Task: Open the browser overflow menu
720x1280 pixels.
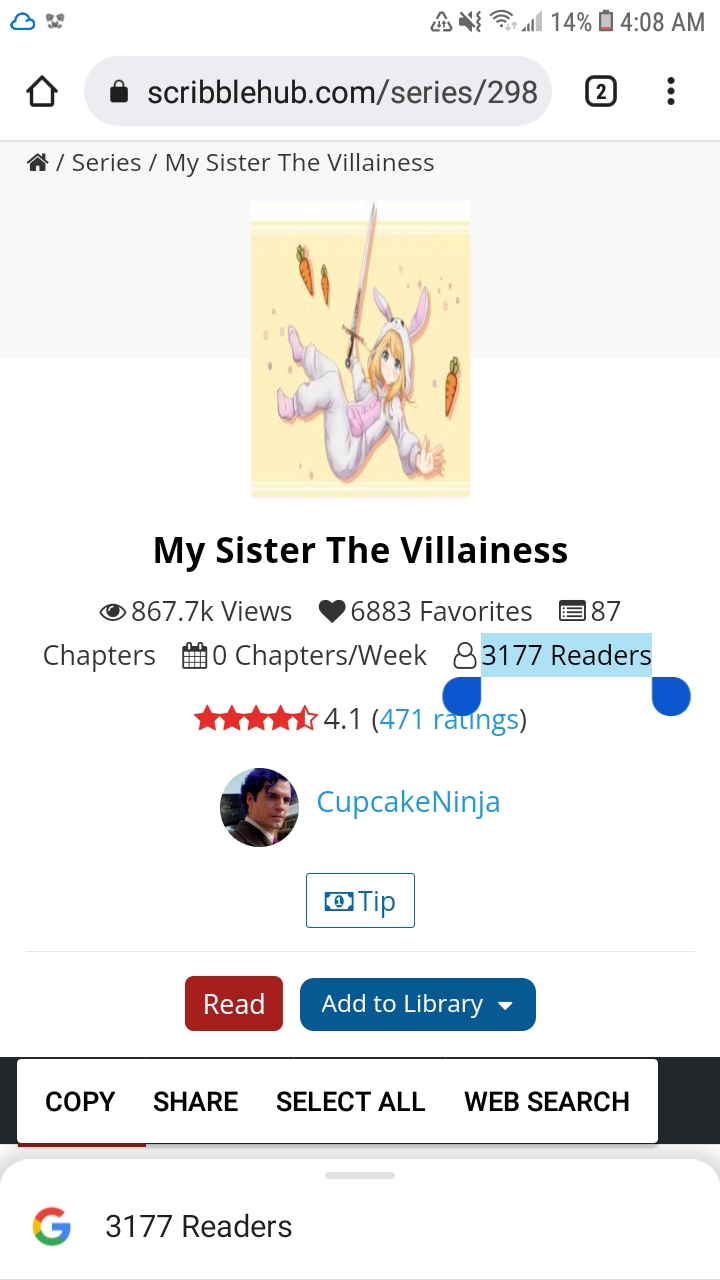Action: point(670,93)
